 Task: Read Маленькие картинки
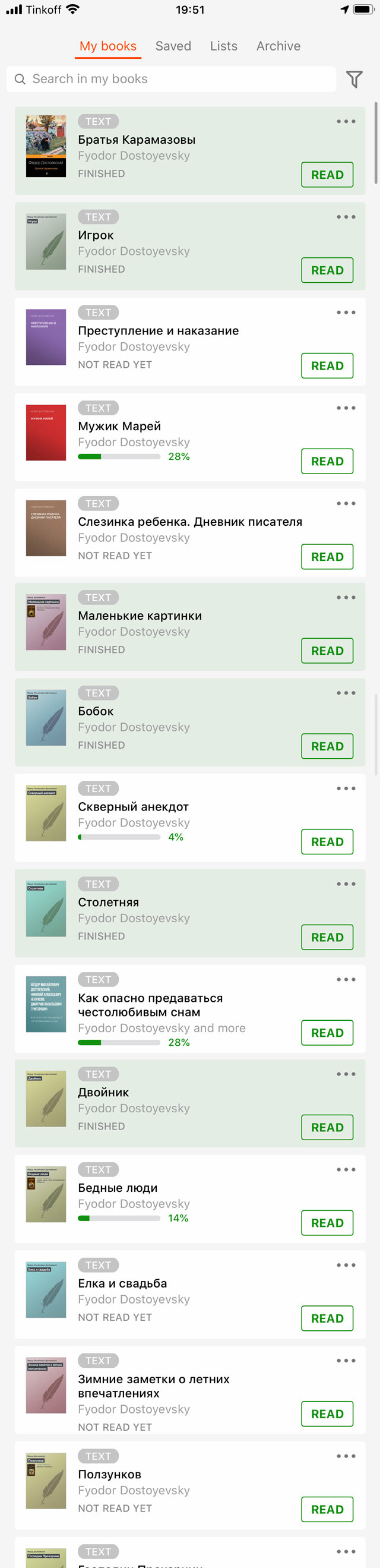[x=327, y=651]
